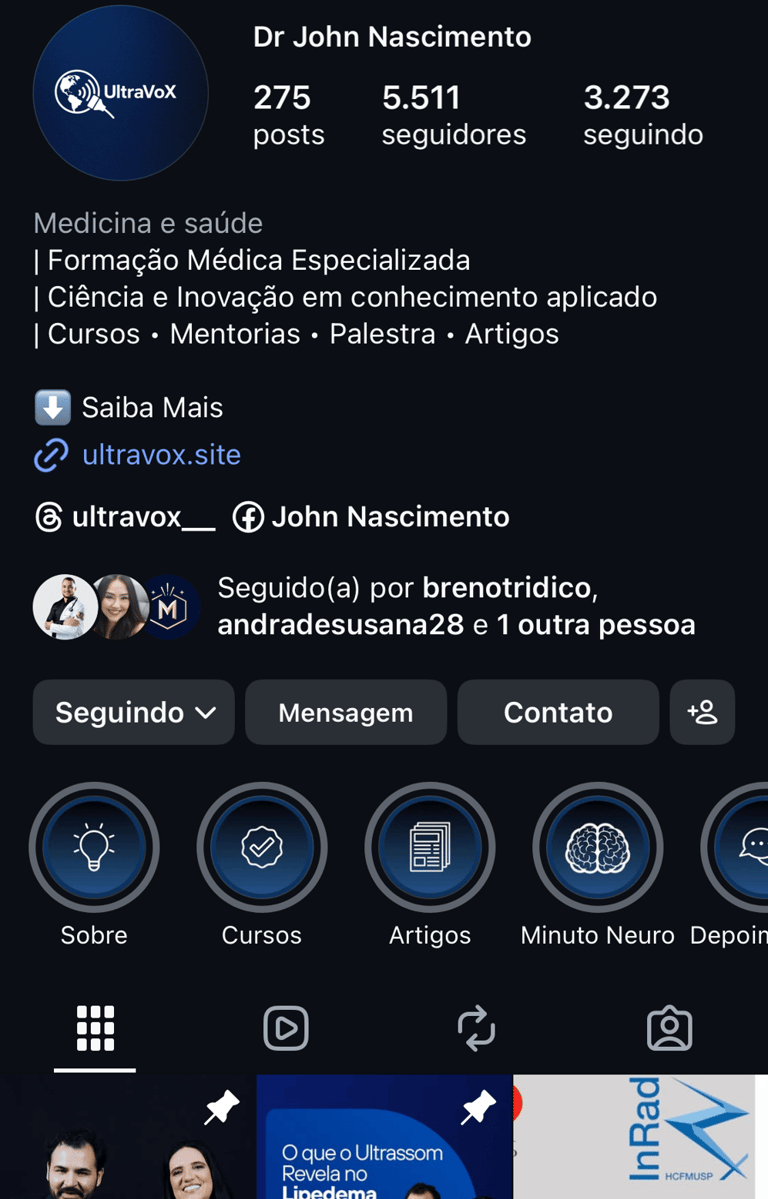Switch to the reposts tab
The height and width of the screenshot is (1199, 768).
pos(477,1028)
